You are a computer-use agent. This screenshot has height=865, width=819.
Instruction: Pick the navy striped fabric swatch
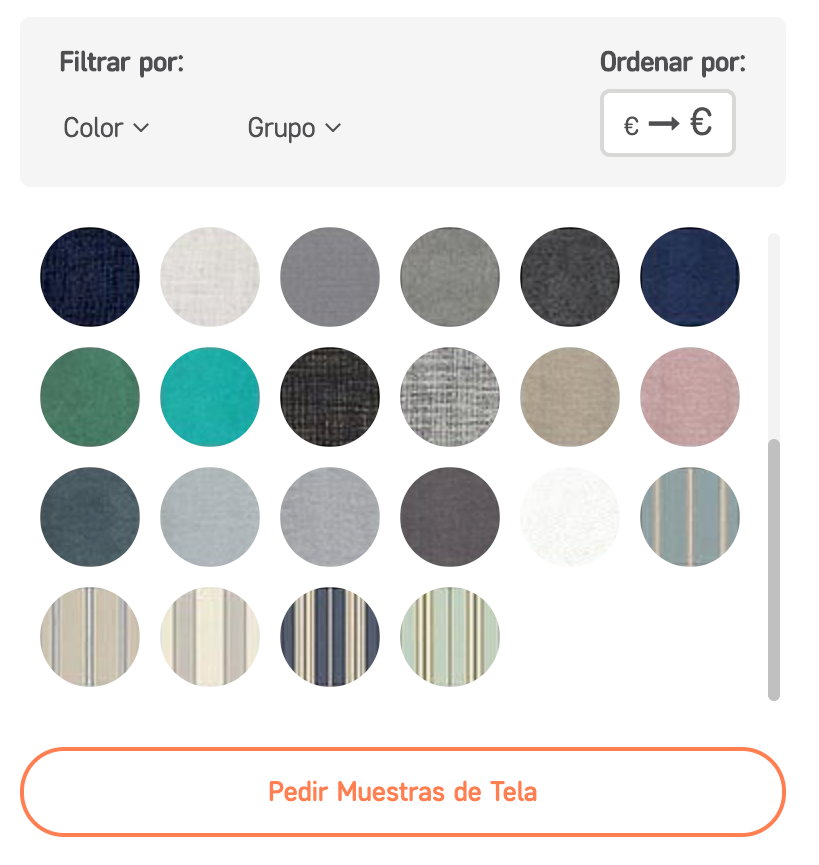330,637
